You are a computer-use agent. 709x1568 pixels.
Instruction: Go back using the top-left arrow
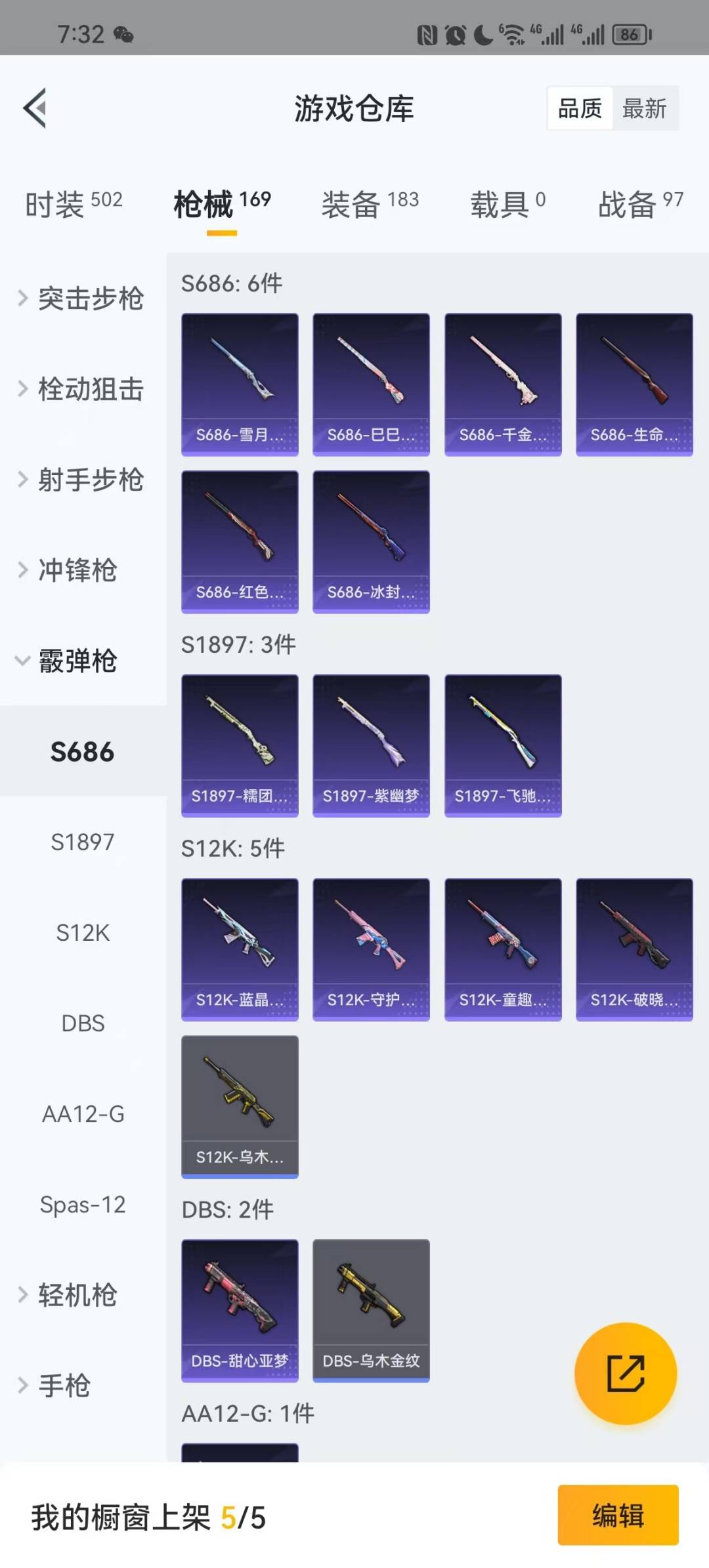[35, 108]
